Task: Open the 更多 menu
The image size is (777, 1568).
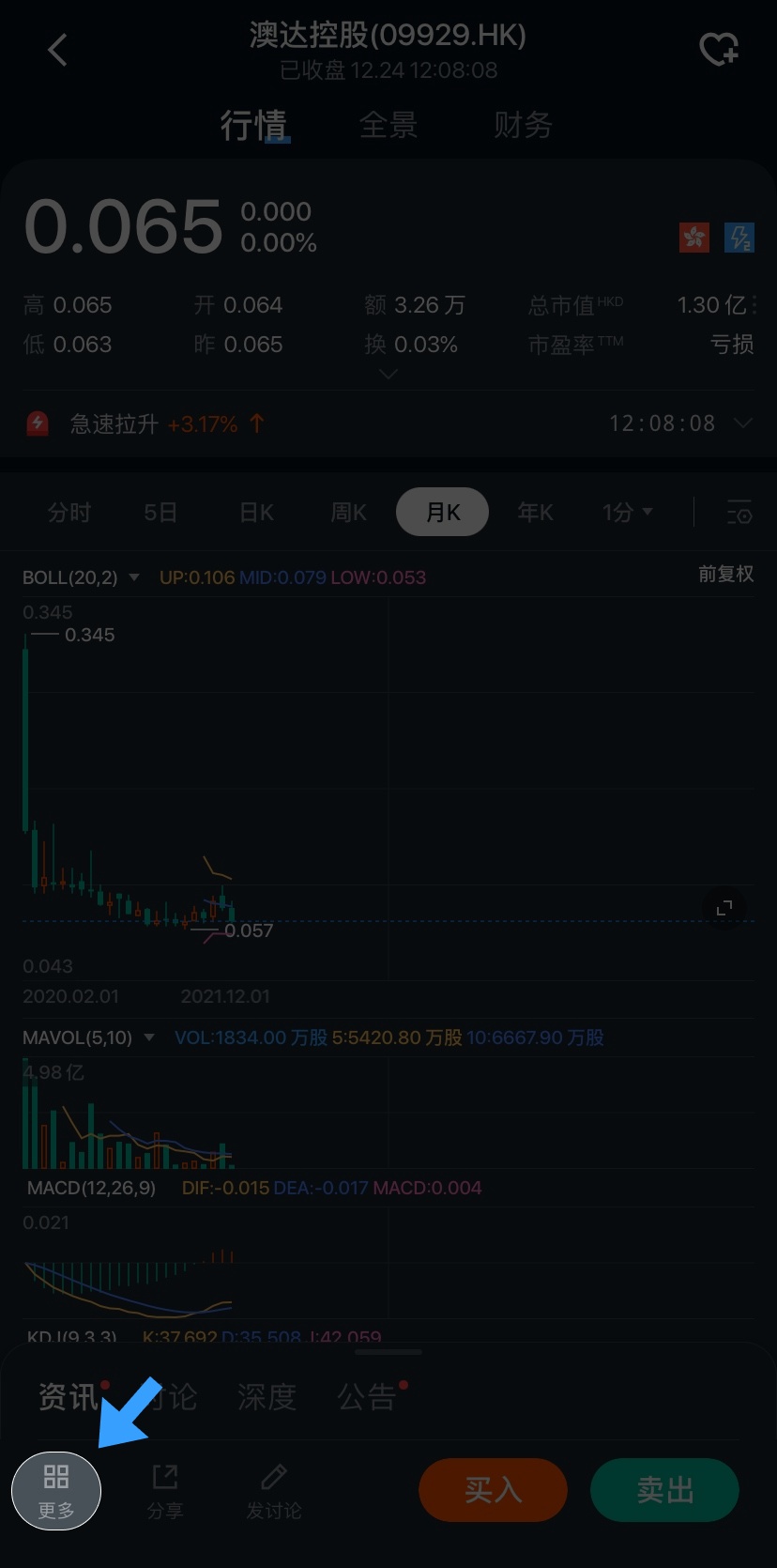Action: [x=56, y=1490]
